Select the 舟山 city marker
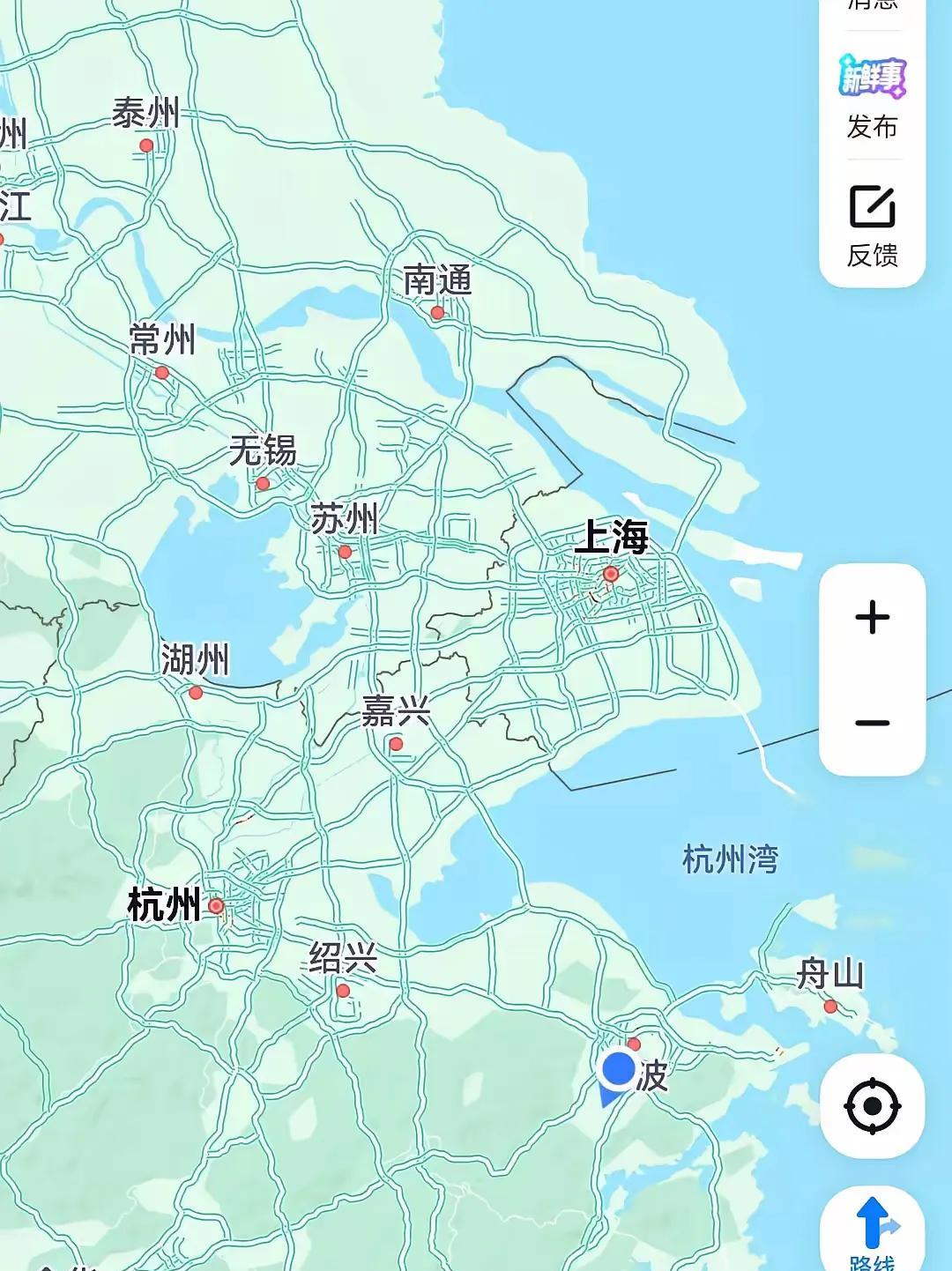Viewport: 952px width, 1271px height. [830, 1006]
